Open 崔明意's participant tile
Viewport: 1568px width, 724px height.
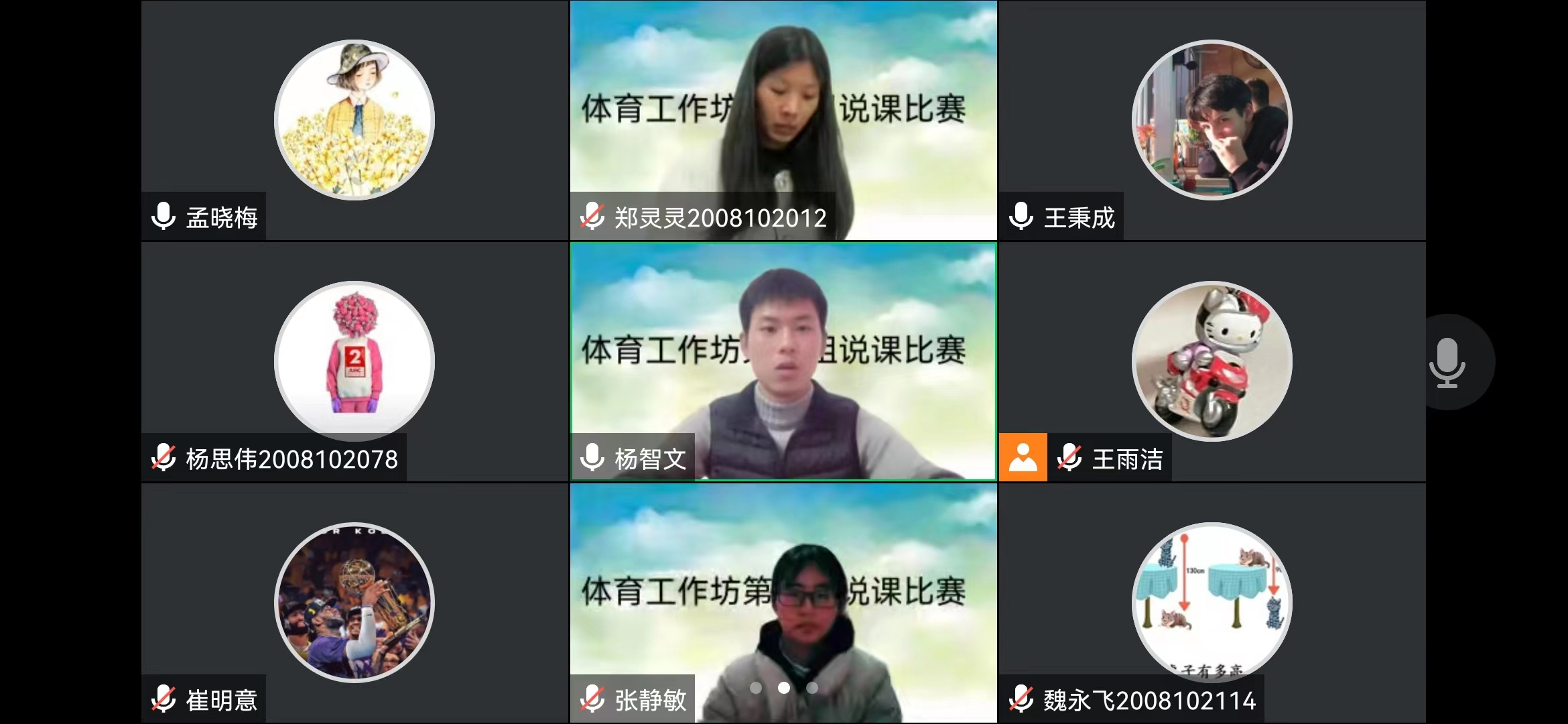[354, 603]
